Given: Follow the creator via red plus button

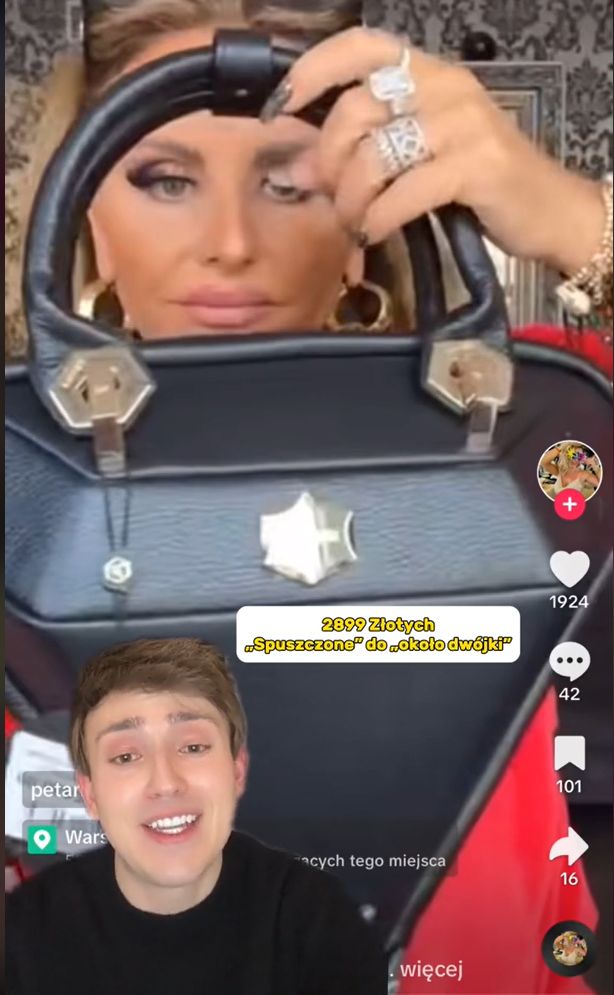Looking at the screenshot, I should click(569, 505).
